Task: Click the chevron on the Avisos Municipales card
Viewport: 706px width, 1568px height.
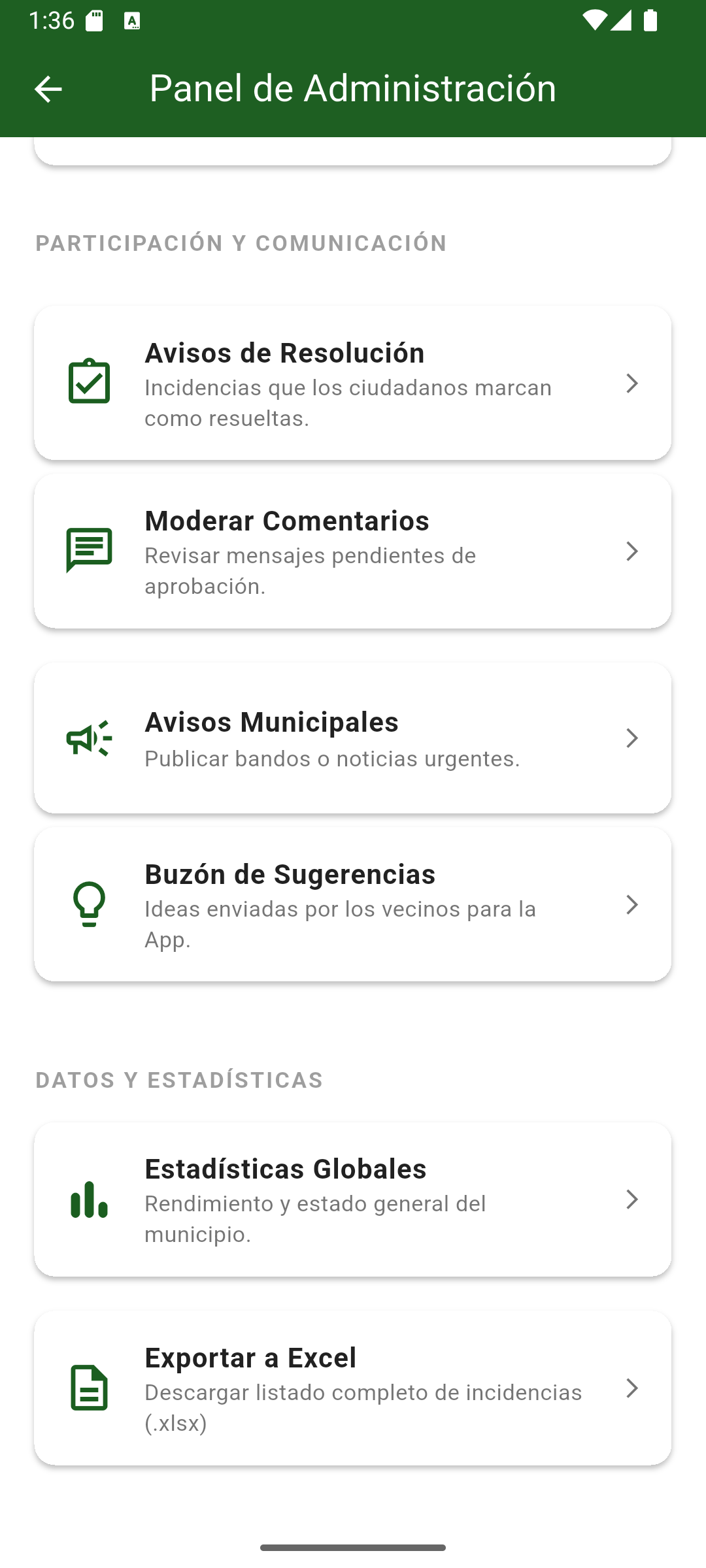Action: tap(631, 738)
